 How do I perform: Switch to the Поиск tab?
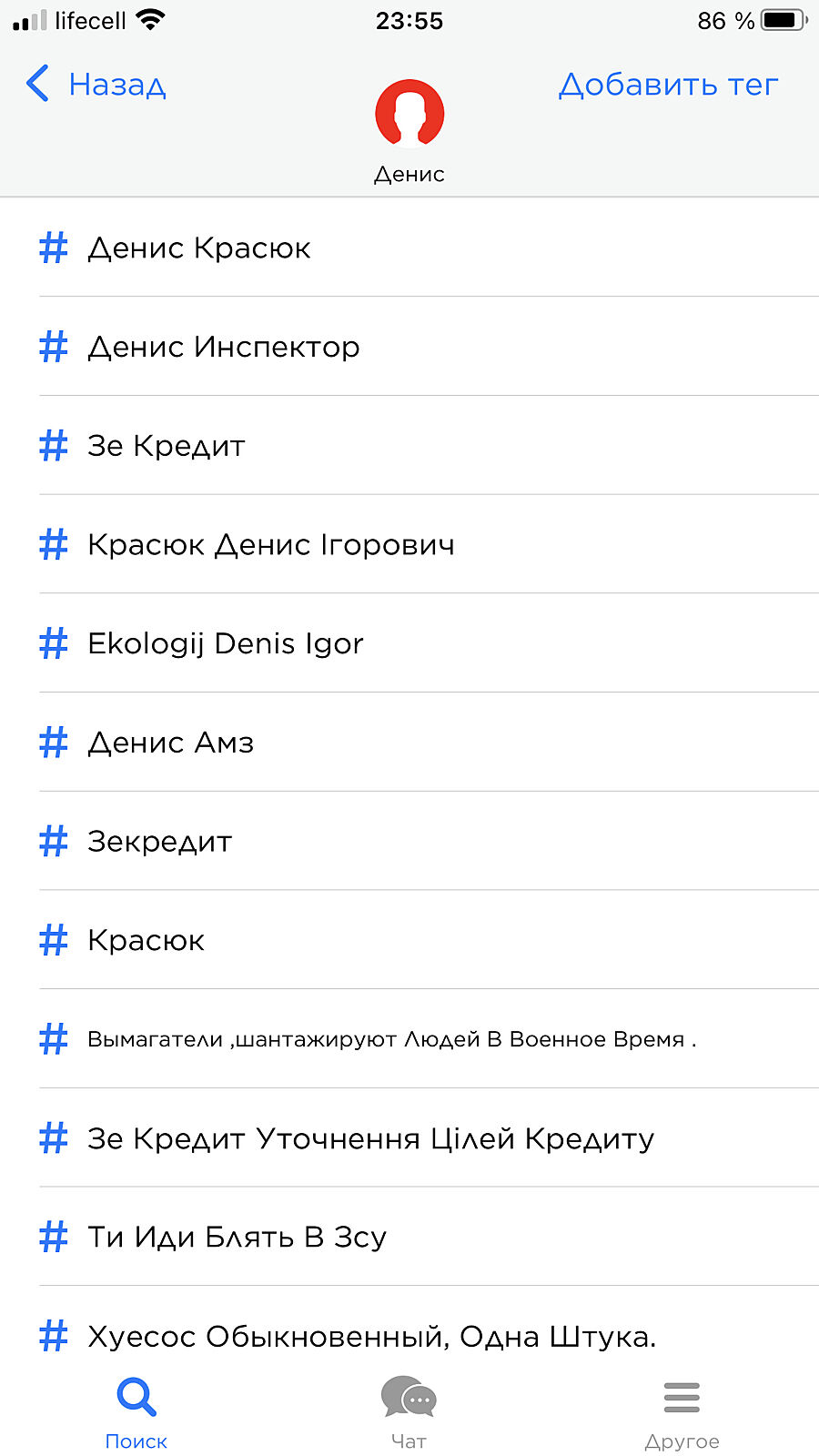[136, 1413]
